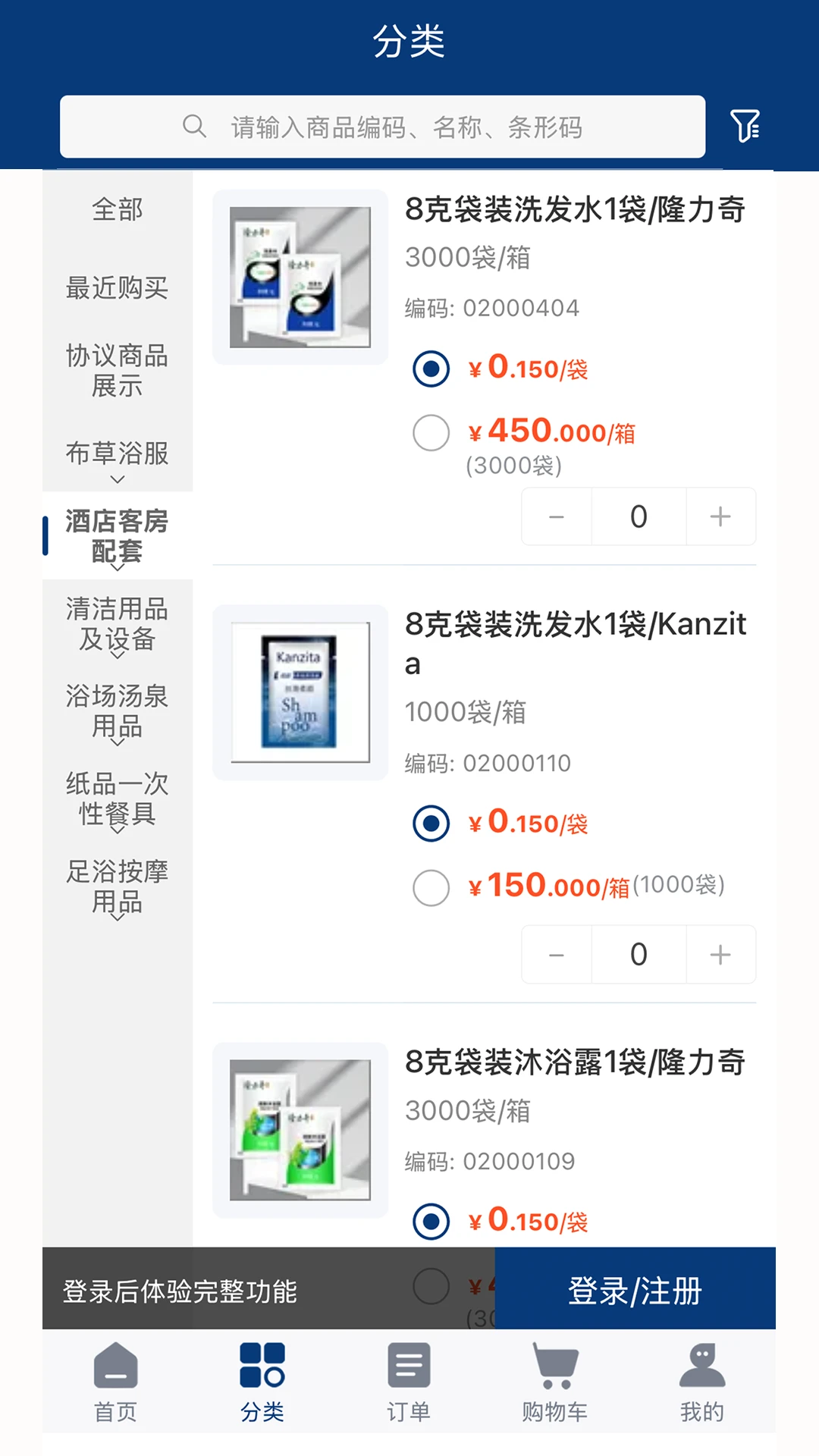Open the filter icon next to search
The width and height of the screenshot is (819, 1456).
point(745,126)
